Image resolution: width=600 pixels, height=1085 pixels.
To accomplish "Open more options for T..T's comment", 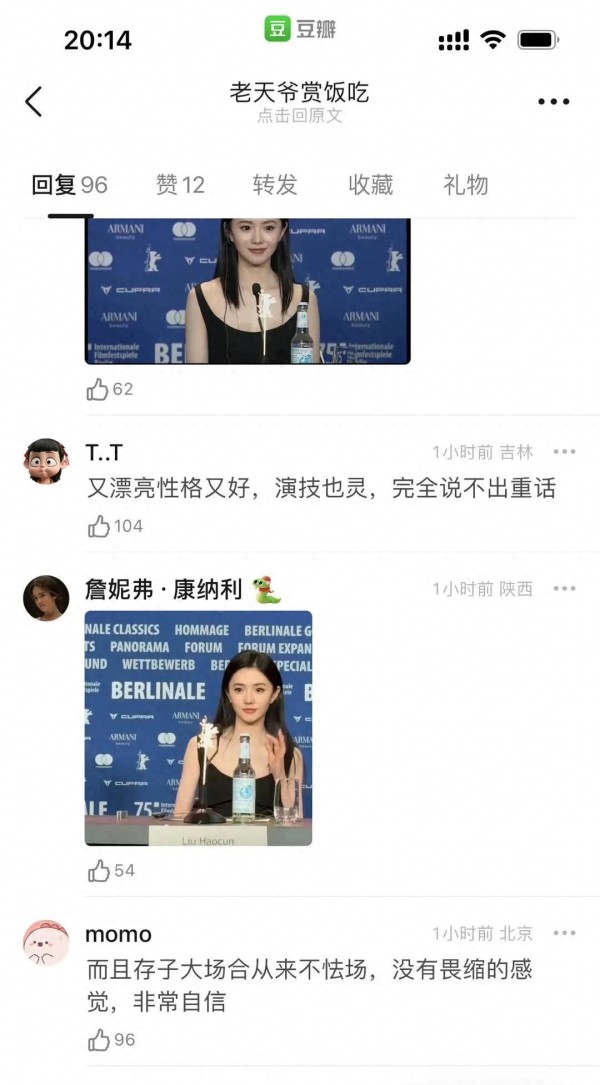I will tap(564, 452).
